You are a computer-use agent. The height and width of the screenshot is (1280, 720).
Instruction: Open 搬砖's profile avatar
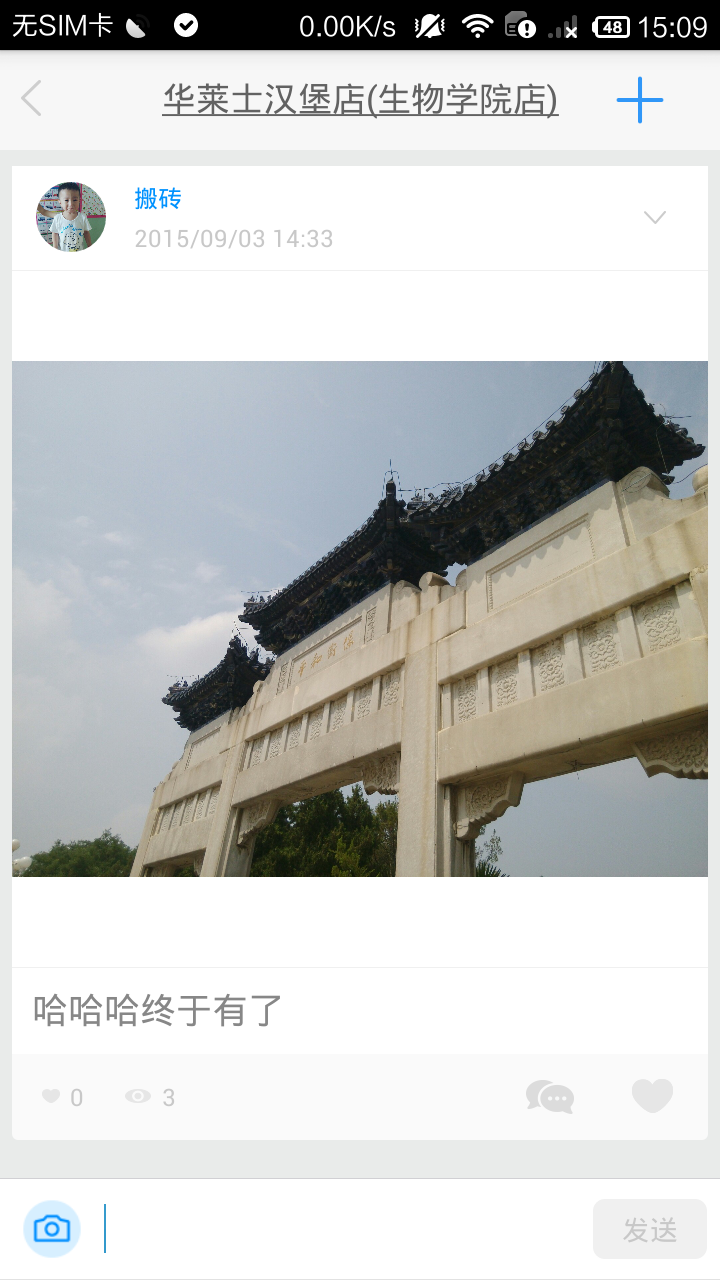(71, 217)
